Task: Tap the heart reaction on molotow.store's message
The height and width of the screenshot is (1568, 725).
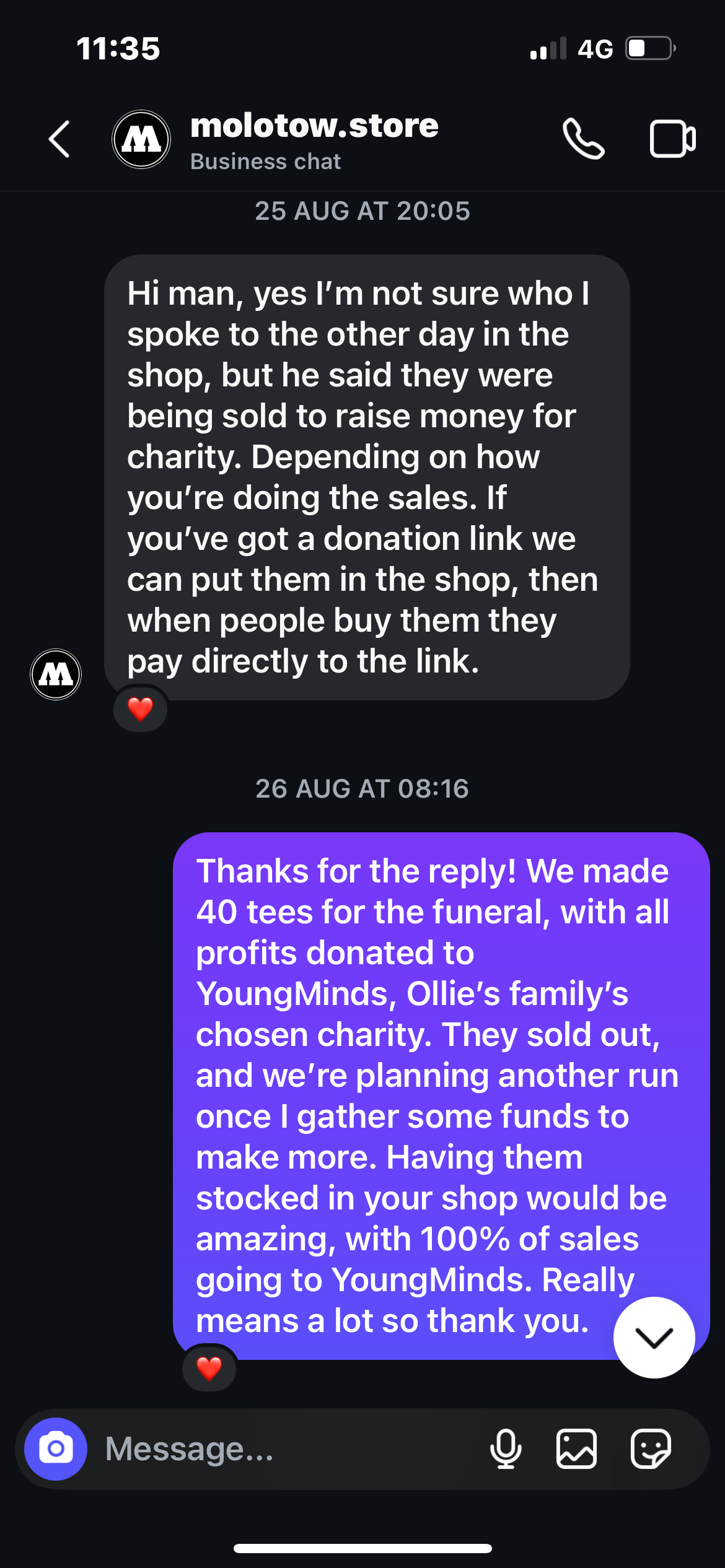Action: (x=140, y=709)
